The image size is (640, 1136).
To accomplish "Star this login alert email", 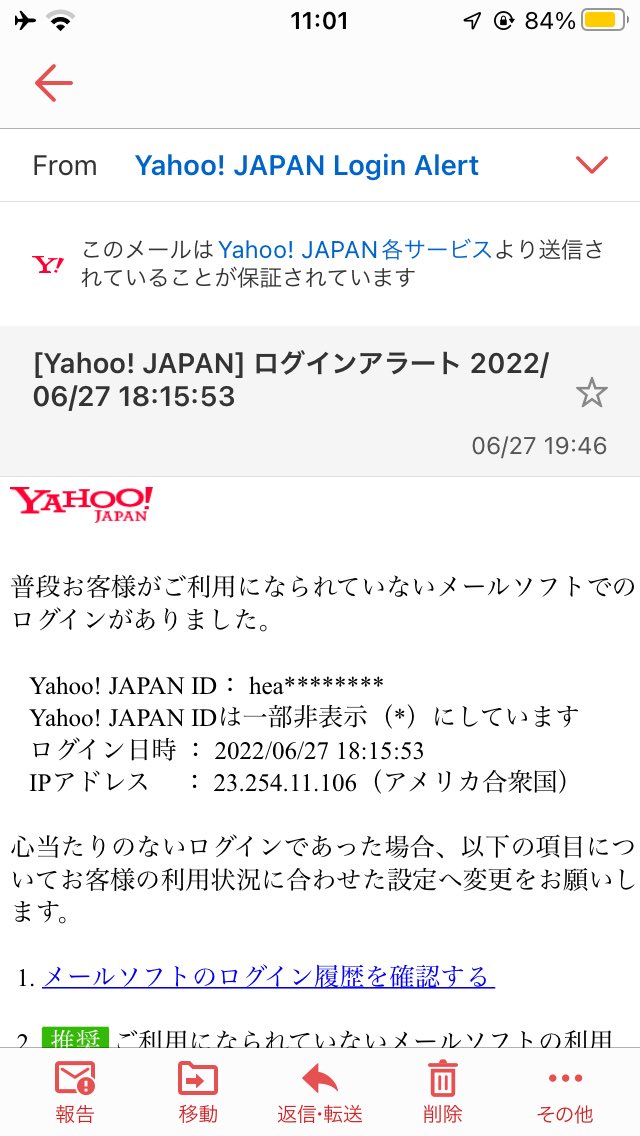I will pos(591,392).
